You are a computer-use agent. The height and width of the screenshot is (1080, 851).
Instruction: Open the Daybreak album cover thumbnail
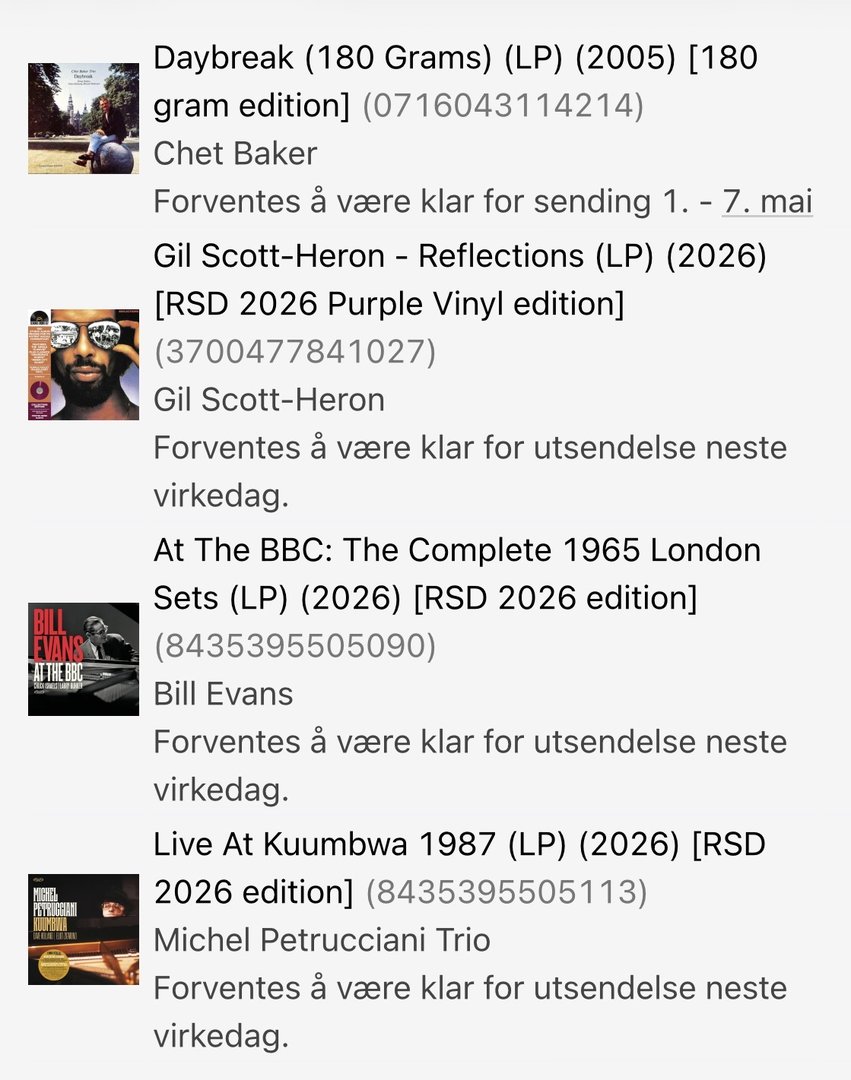pyautogui.click(x=83, y=118)
